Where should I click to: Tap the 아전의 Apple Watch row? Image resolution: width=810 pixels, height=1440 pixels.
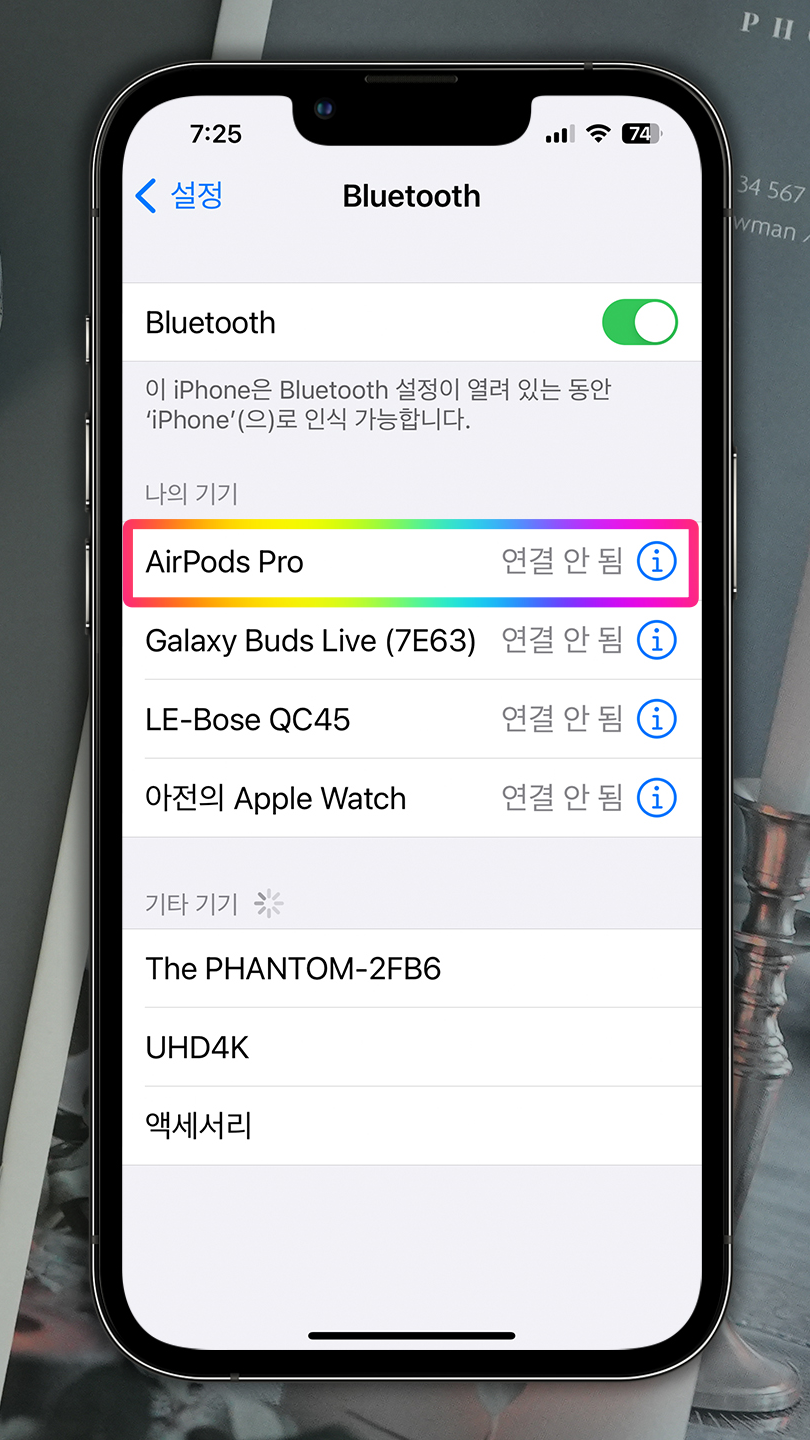411,798
